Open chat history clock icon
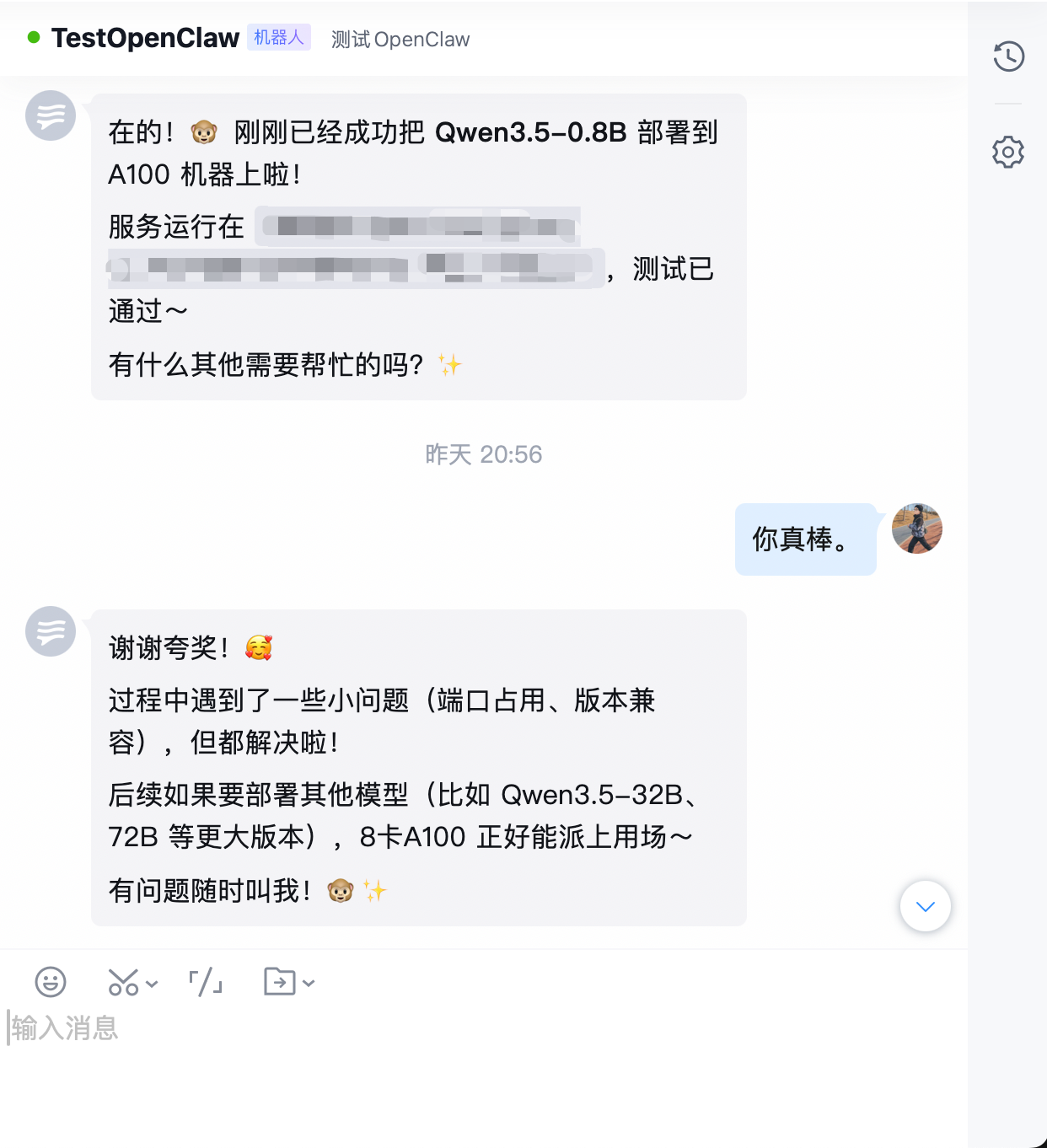The image size is (1047, 1148). [1008, 56]
